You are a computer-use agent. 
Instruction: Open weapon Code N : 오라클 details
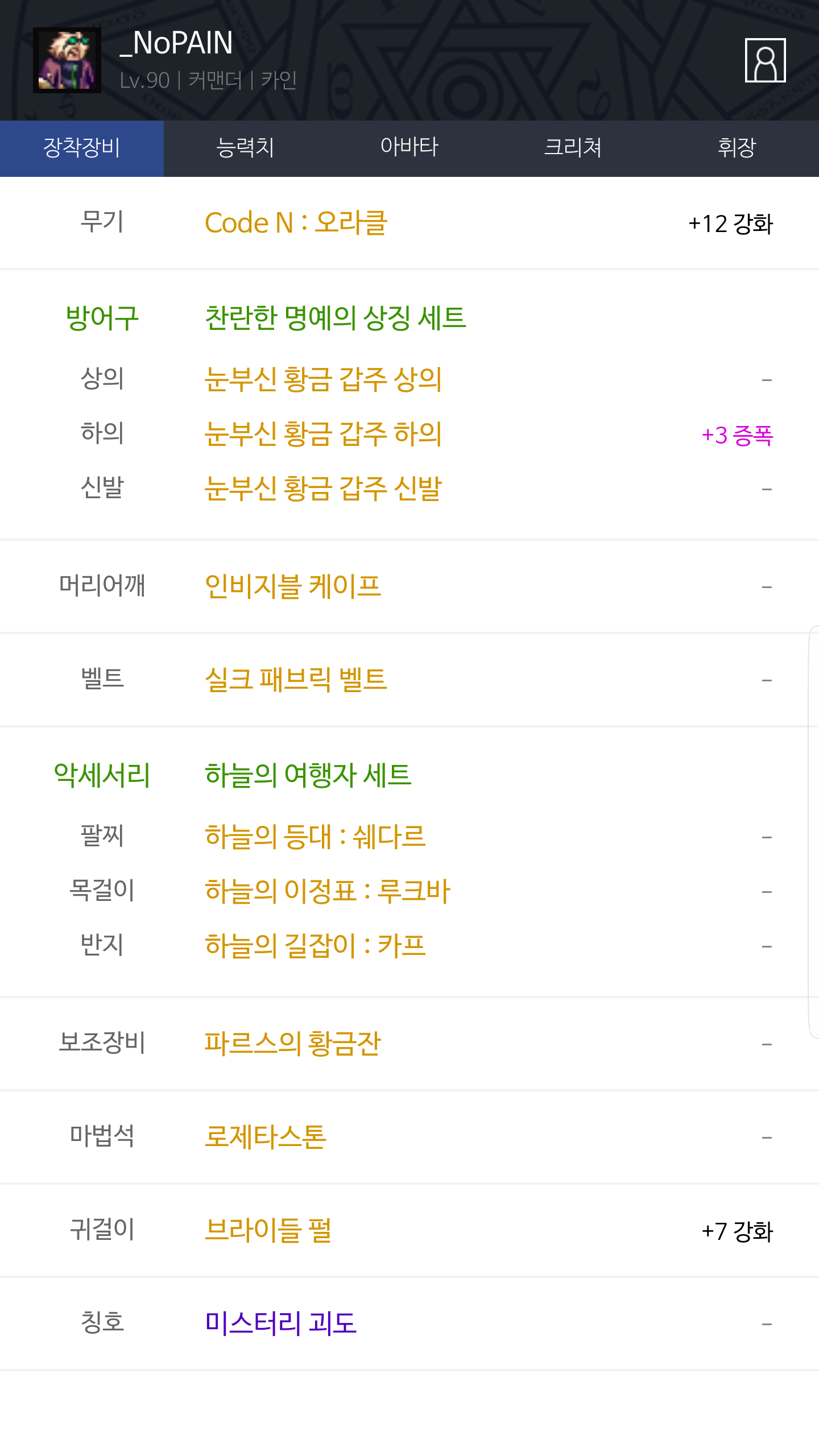[x=296, y=223]
